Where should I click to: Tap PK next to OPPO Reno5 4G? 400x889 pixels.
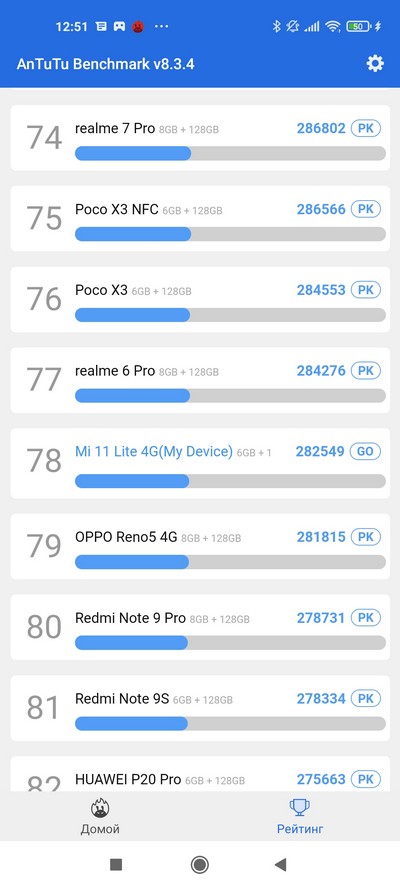click(x=365, y=536)
